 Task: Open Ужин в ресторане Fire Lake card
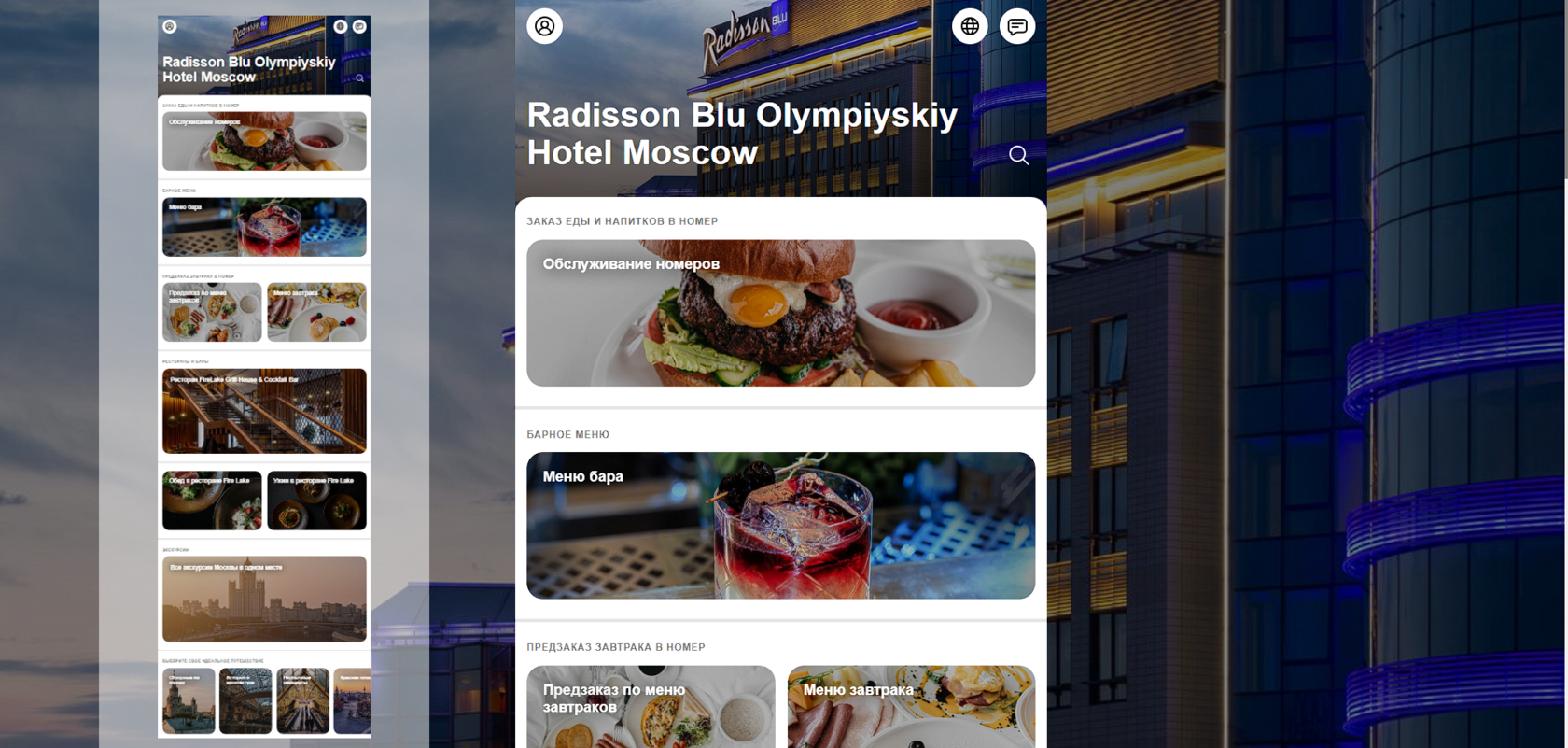tap(316, 501)
